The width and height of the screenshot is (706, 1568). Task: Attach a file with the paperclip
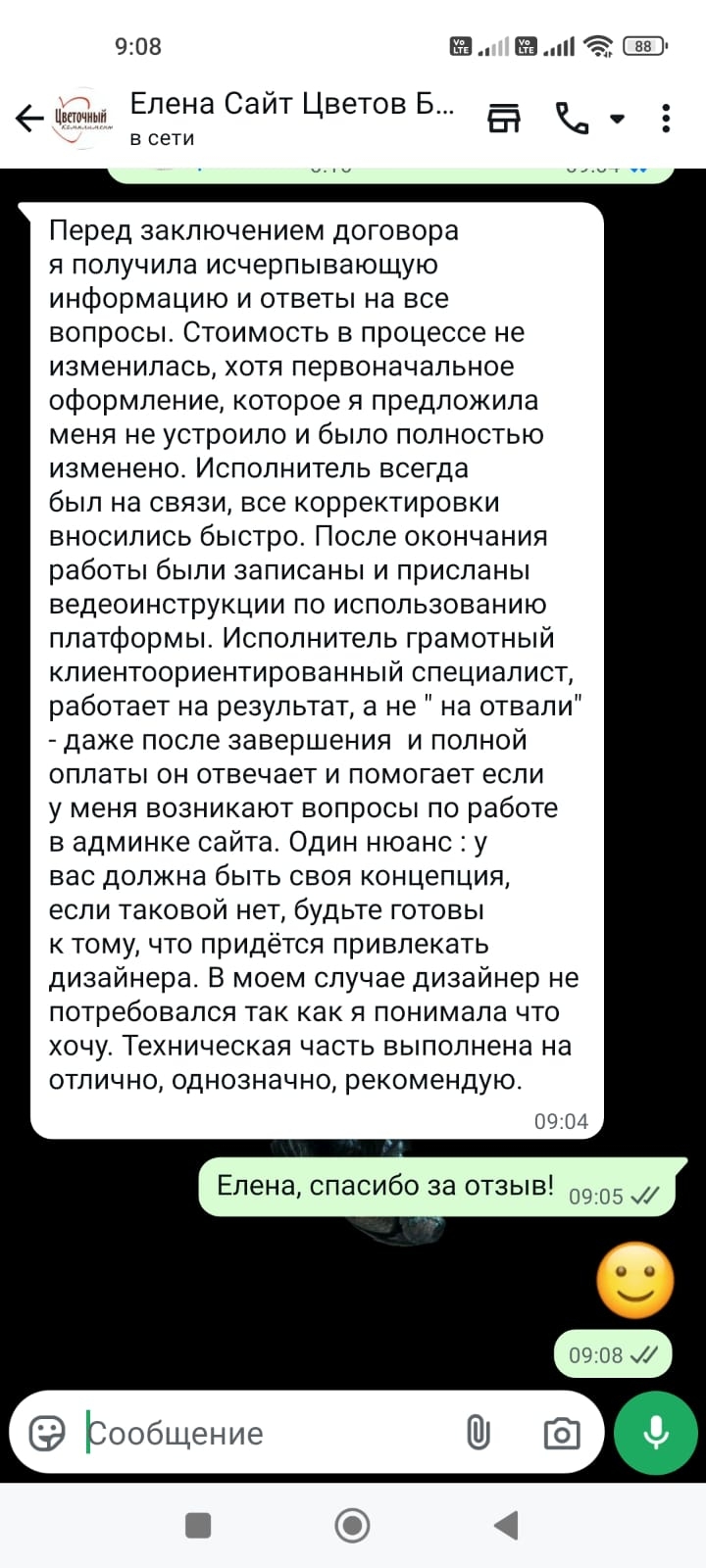(x=478, y=1433)
